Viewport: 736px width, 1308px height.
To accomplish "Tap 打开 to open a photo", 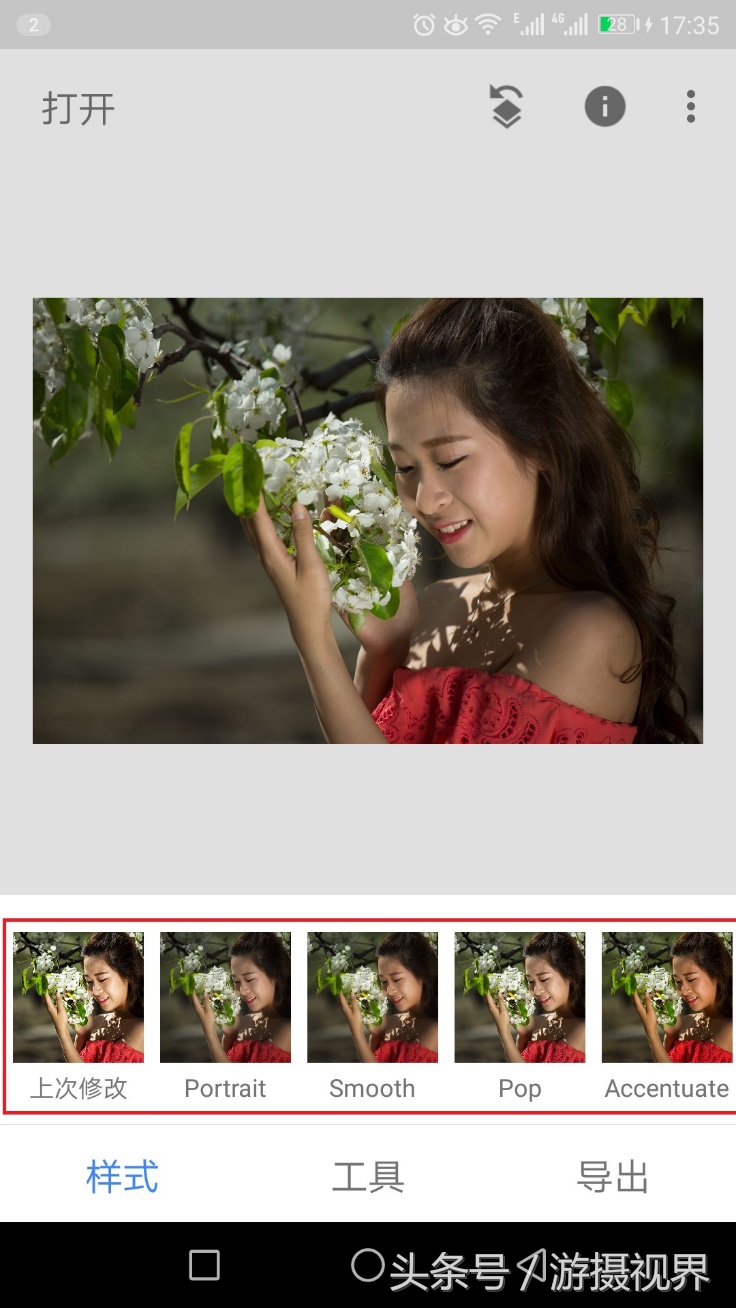I will click(x=78, y=108).
